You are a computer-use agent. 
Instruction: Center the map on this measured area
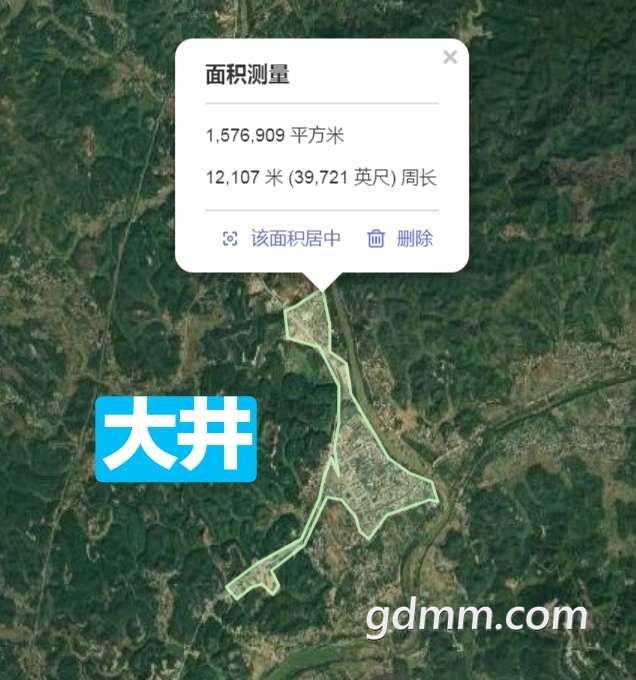pyautogui.click(x=282, y=239)
